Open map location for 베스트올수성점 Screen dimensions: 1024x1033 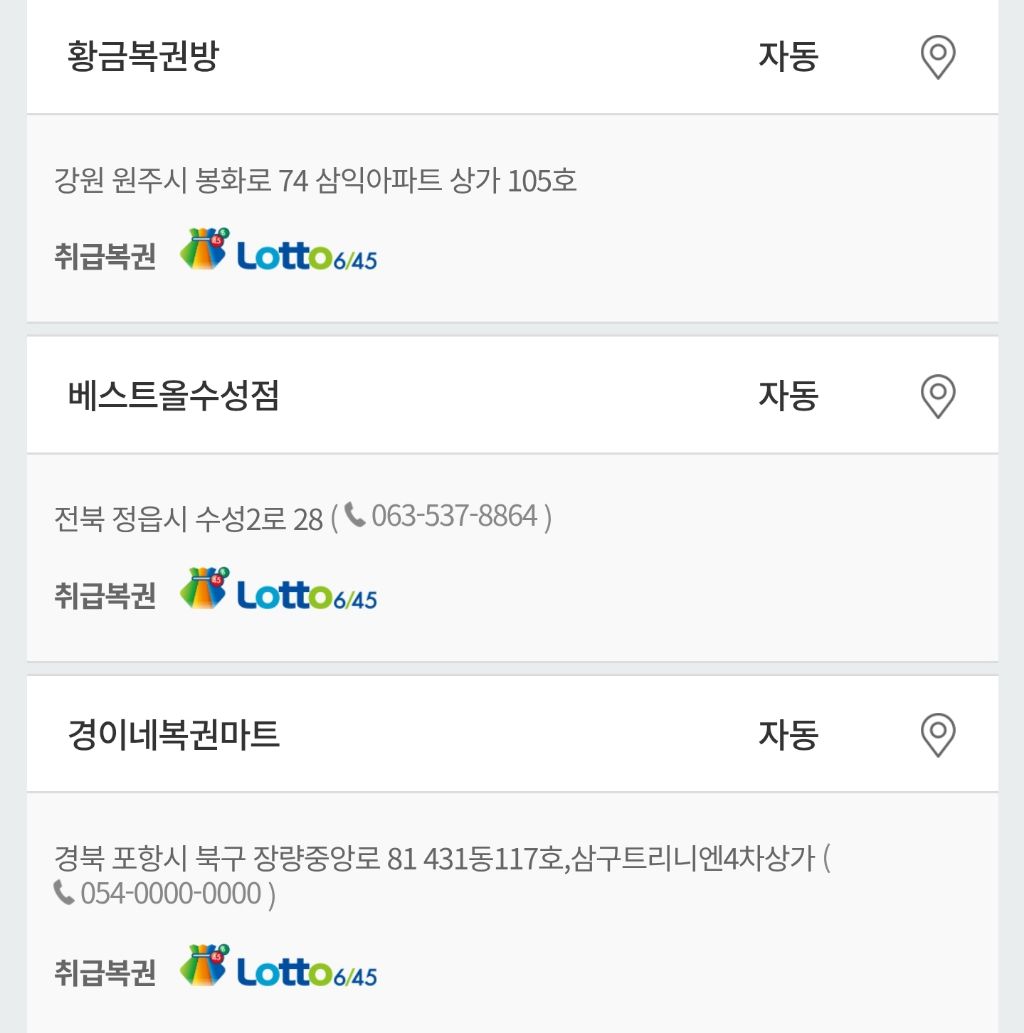(x=938, y=394)
